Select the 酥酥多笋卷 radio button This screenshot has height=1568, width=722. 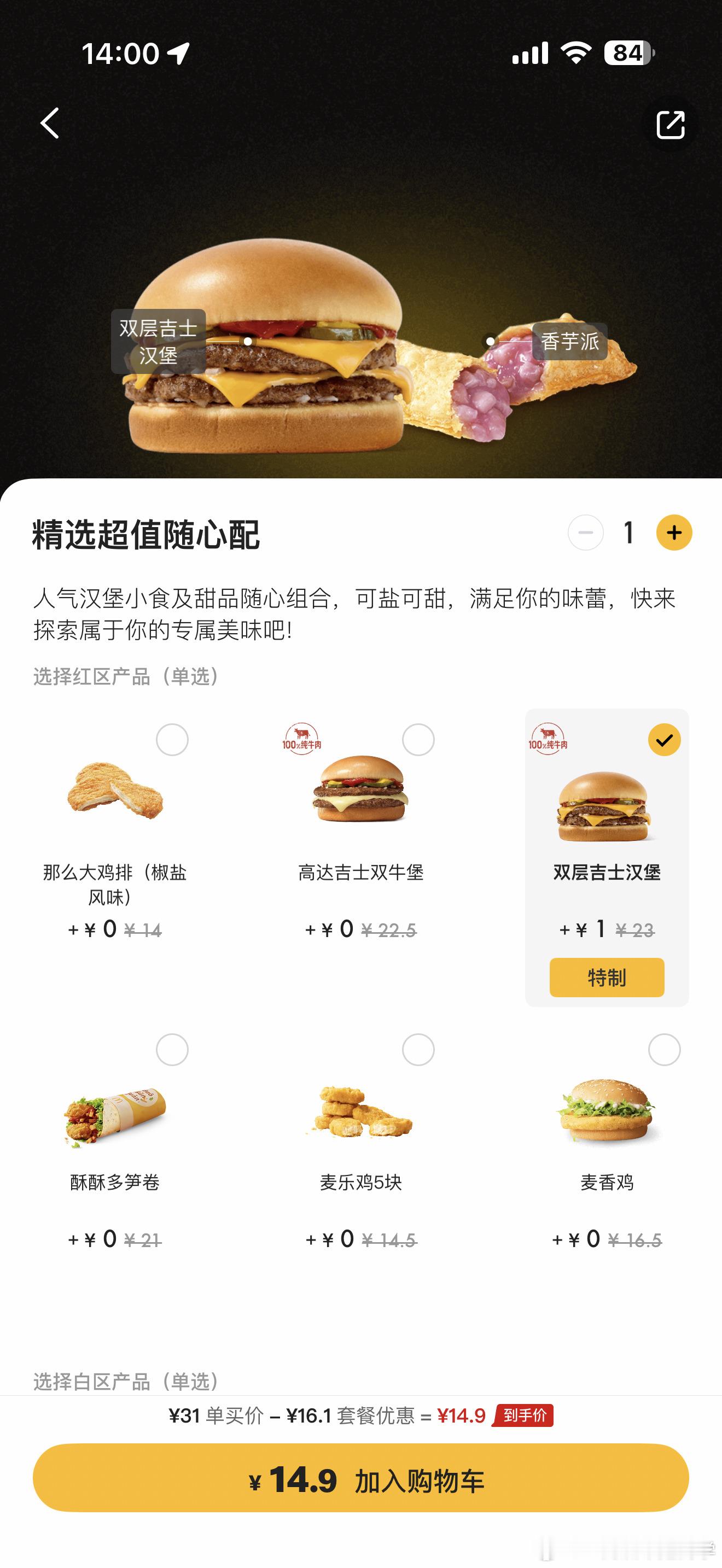click(x=173, y=1049)
